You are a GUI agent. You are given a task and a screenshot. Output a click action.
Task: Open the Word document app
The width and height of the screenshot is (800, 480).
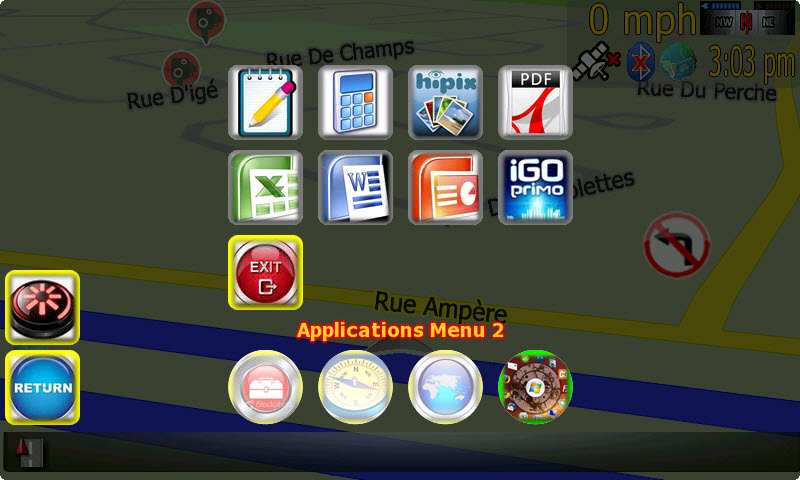355,187
